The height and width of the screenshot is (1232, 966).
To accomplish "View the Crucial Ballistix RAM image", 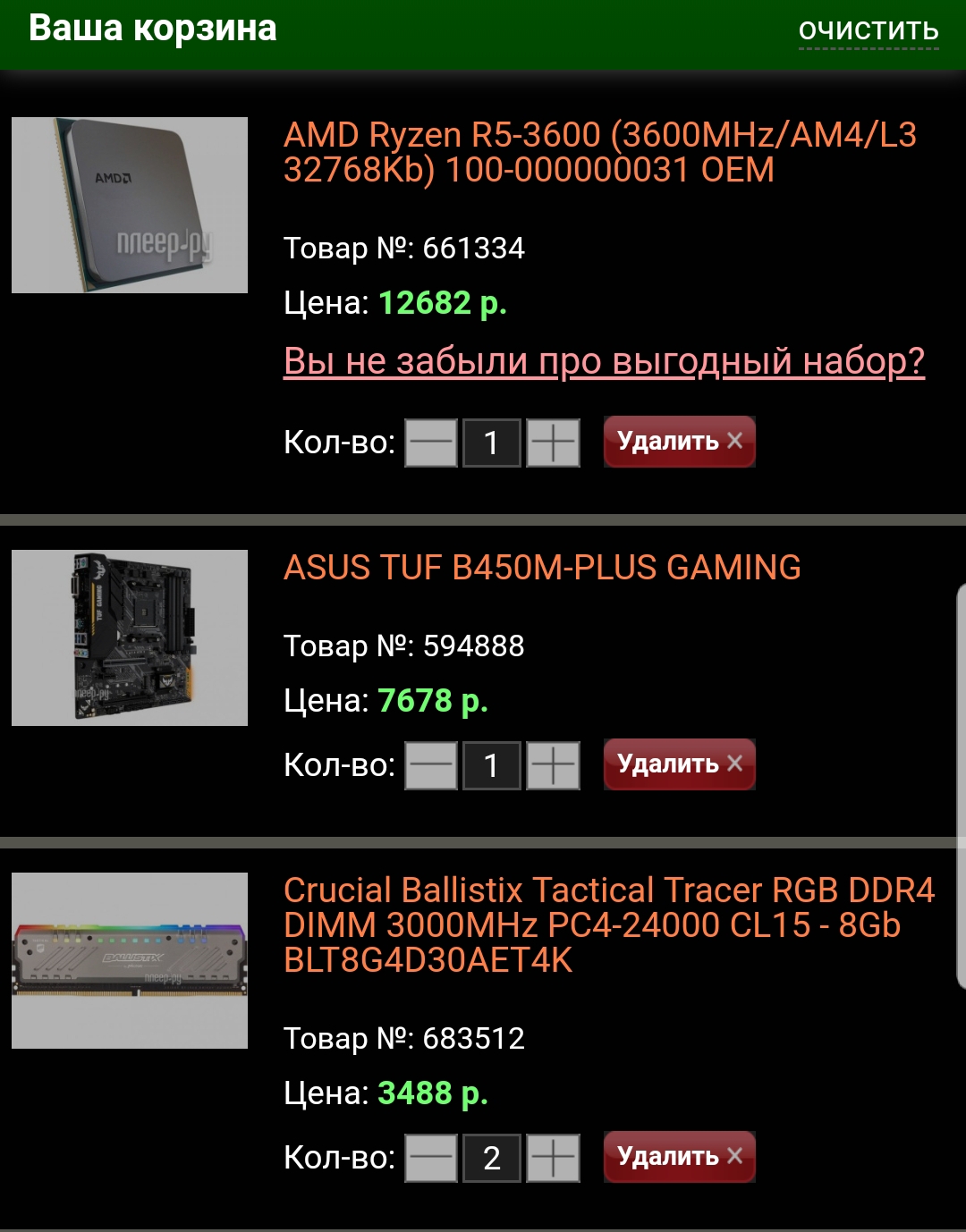I will pos(130,960).
